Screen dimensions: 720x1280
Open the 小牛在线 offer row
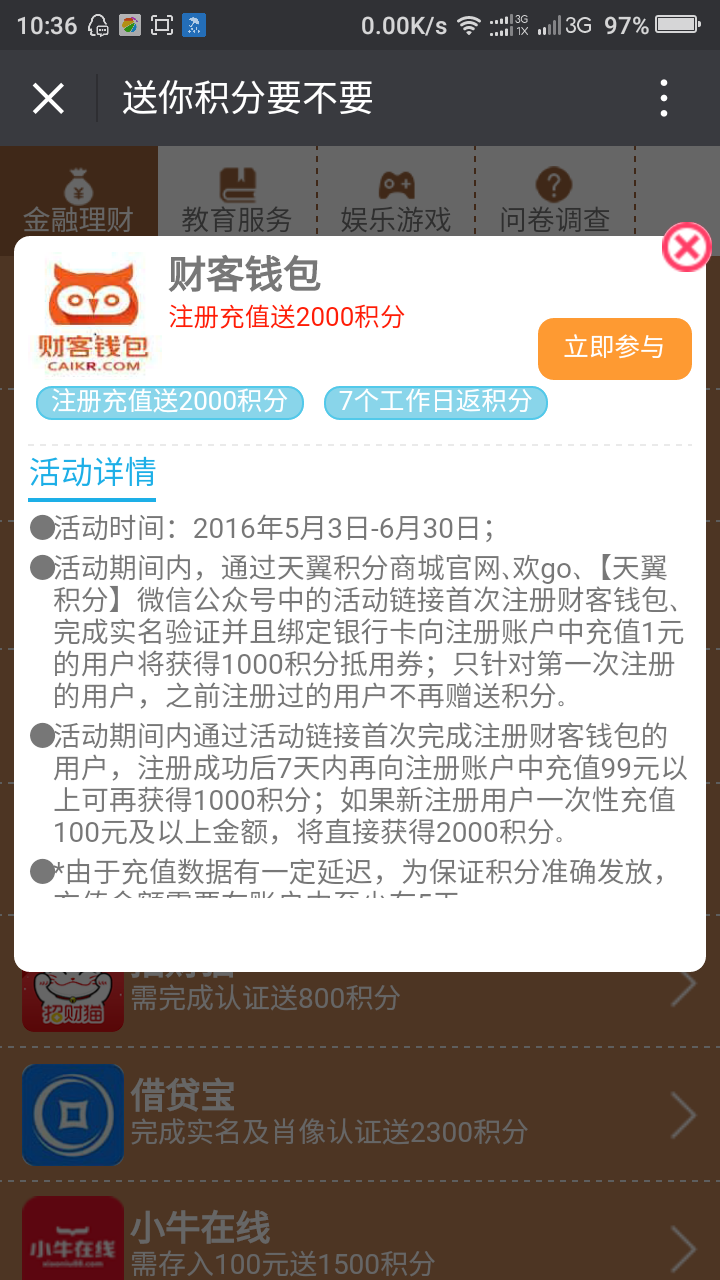(x=360, y=1232)
